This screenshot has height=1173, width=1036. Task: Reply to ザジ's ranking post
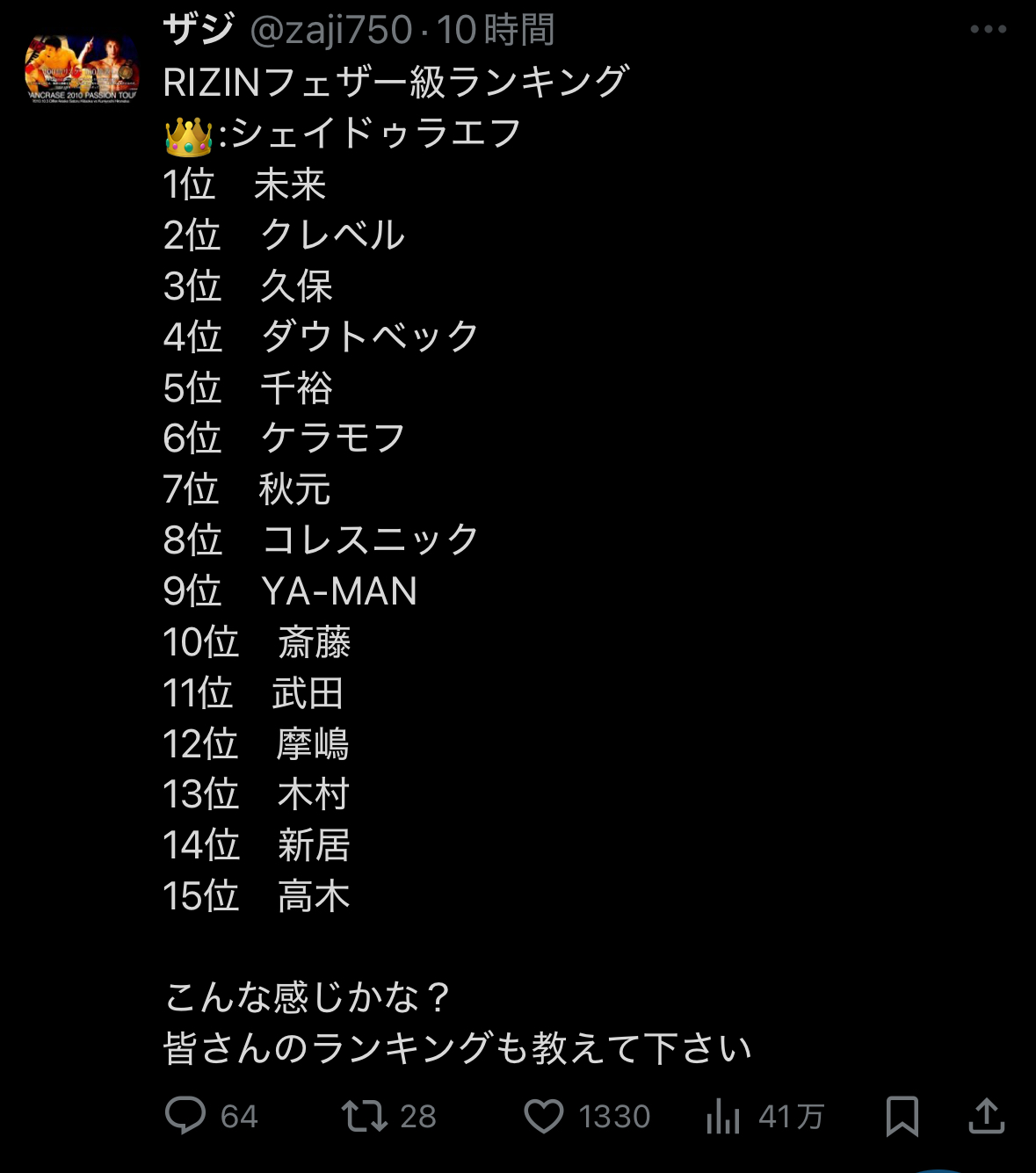tap(185, 1116)
